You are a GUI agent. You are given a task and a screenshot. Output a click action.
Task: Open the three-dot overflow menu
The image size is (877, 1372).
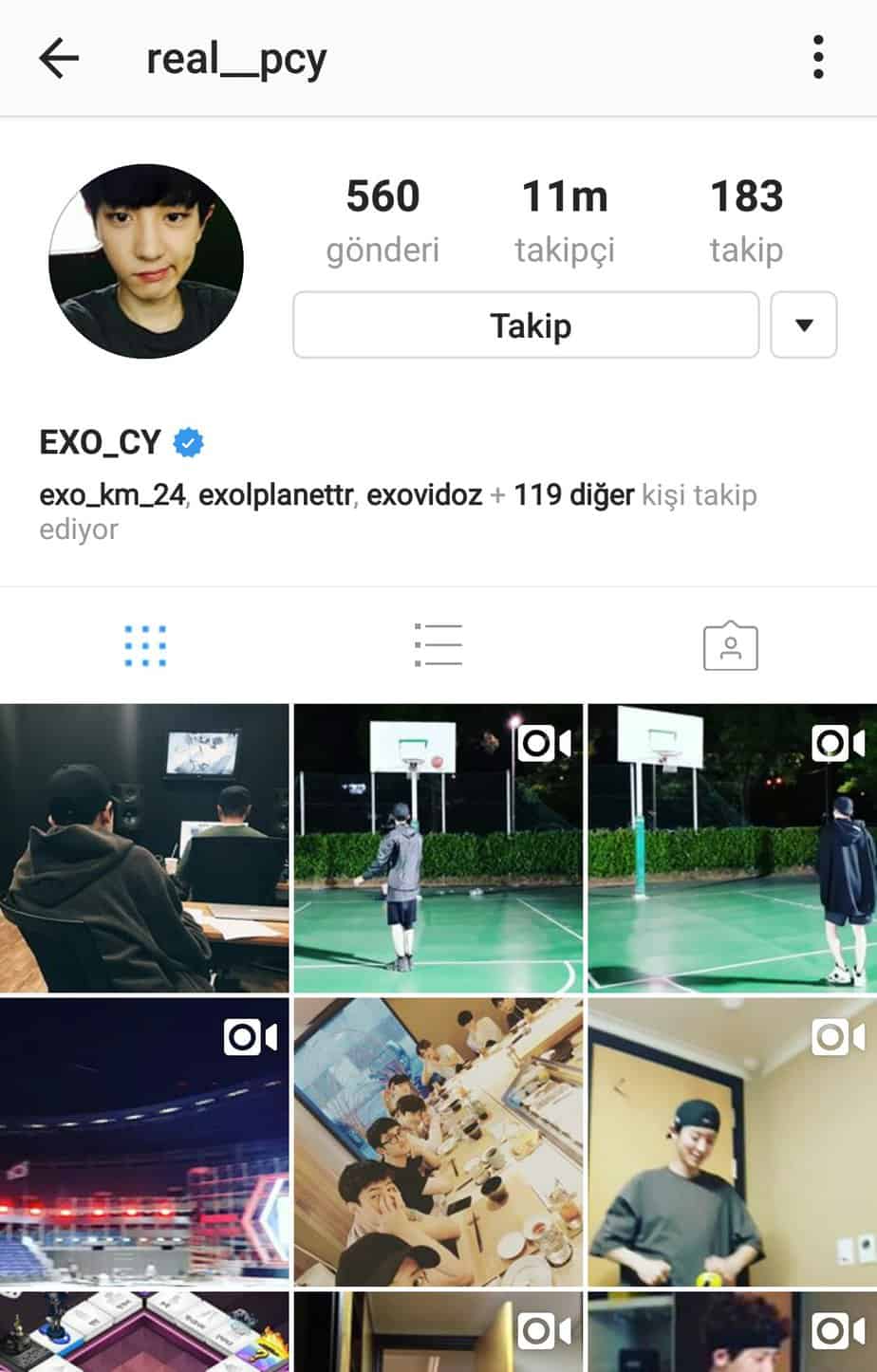click(x=817, y=58)
